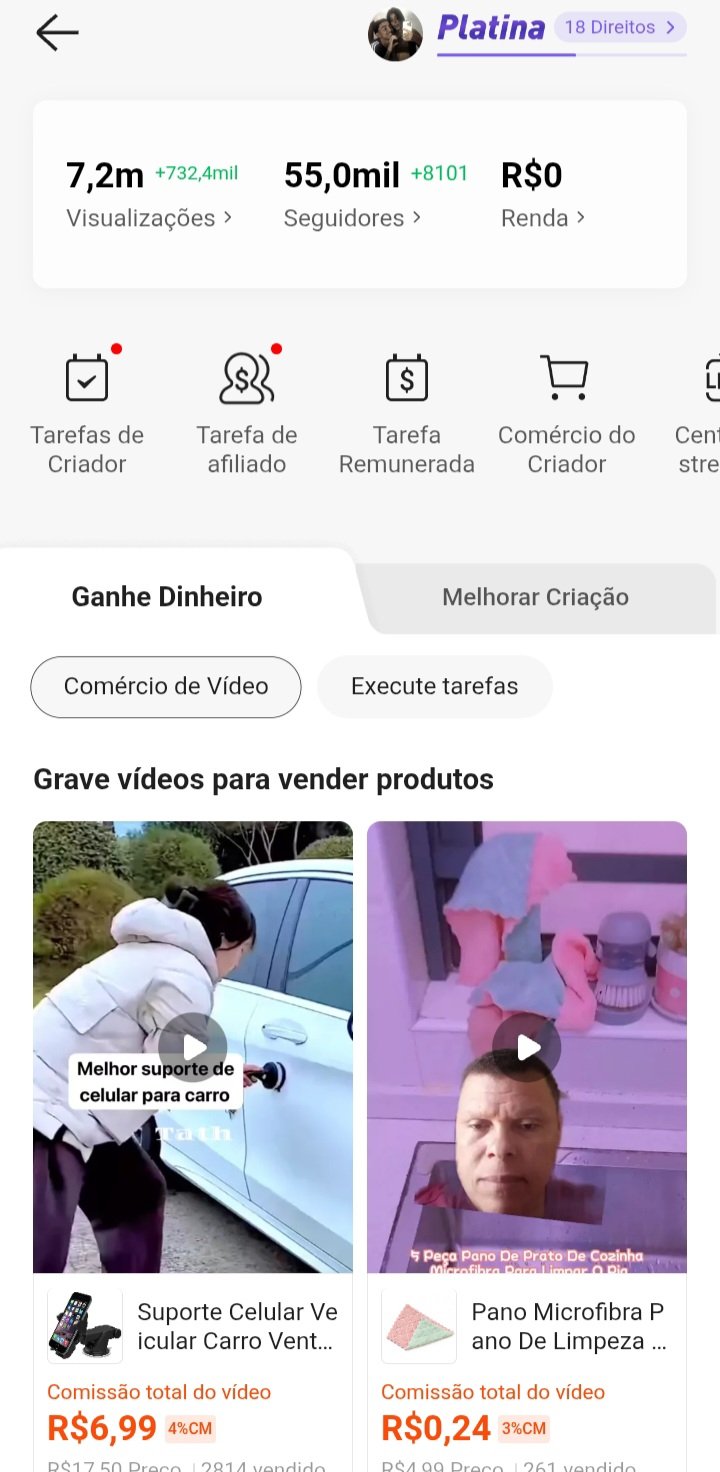Open Tarefa Remunerada
This screenshot has height=1472, width=720.
(x=407, y=412)
